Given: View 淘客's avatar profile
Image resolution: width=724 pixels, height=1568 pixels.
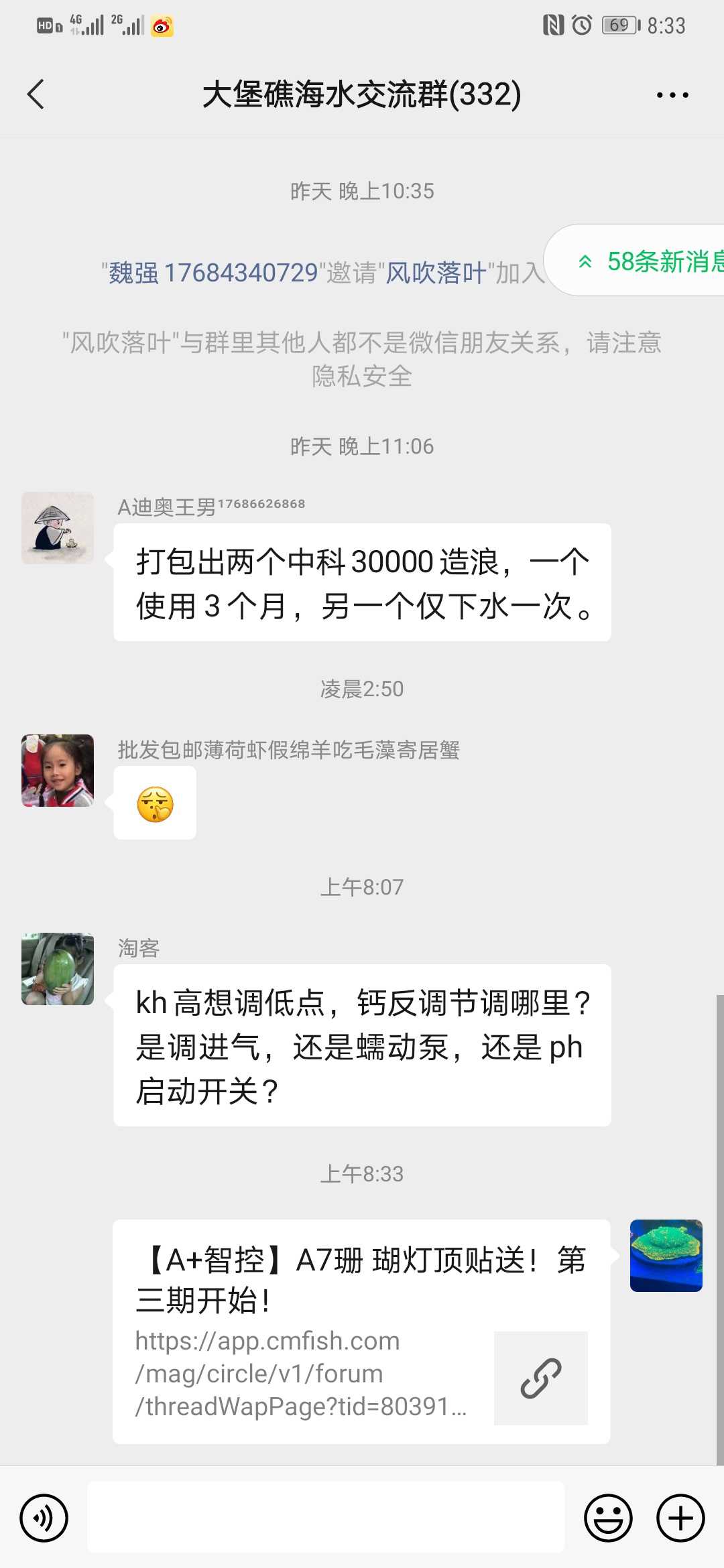Looking at the screenshot, I should [58, 969].
